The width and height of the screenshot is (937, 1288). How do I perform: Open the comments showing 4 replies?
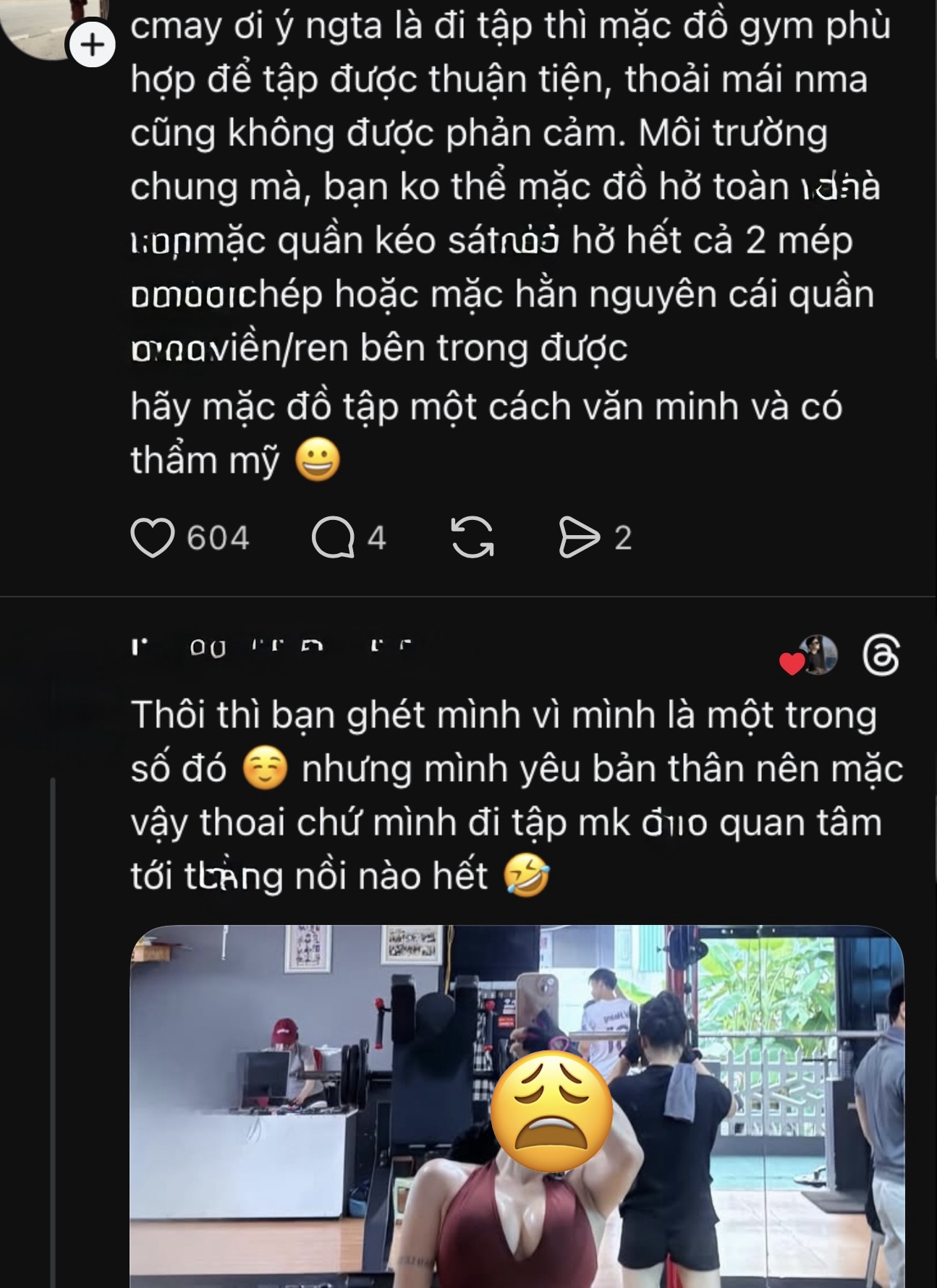point(333,538)
